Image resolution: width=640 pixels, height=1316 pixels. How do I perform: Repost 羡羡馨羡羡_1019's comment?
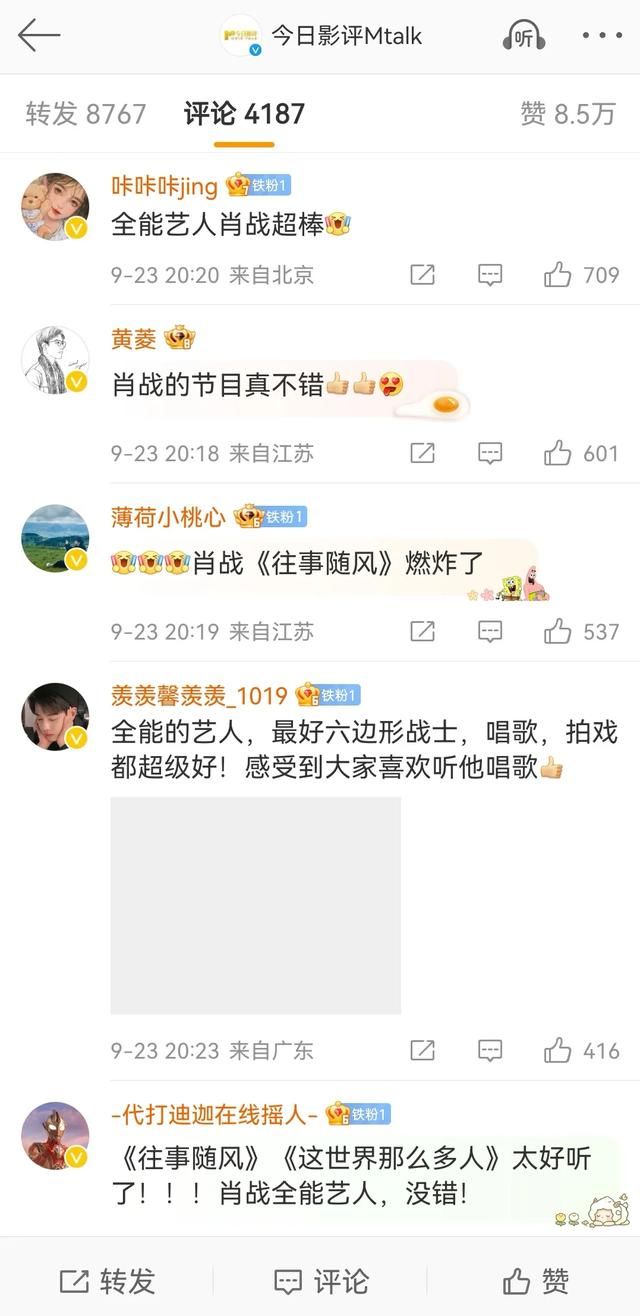point(423,1050)
